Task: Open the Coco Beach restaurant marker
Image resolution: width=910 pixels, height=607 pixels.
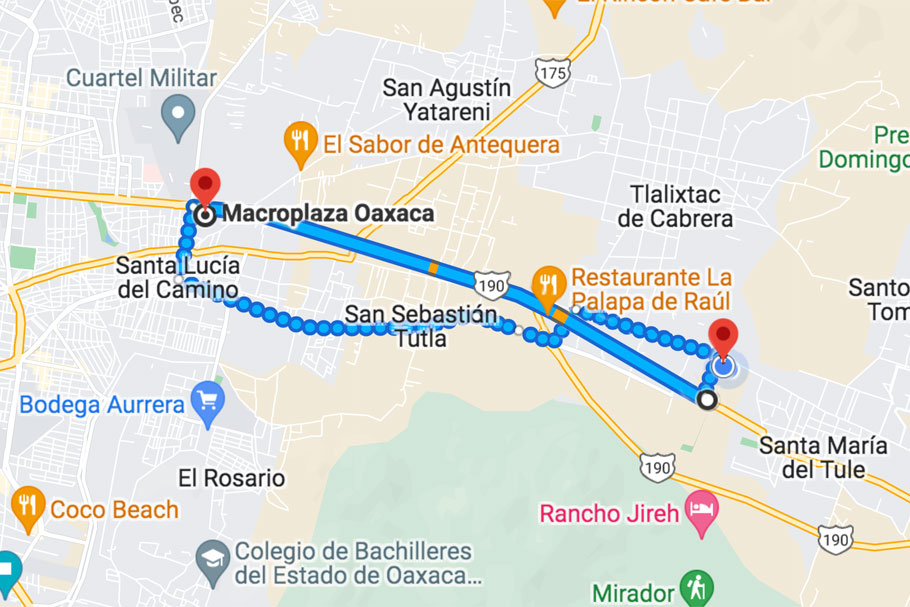Action: tap(28, 507)
